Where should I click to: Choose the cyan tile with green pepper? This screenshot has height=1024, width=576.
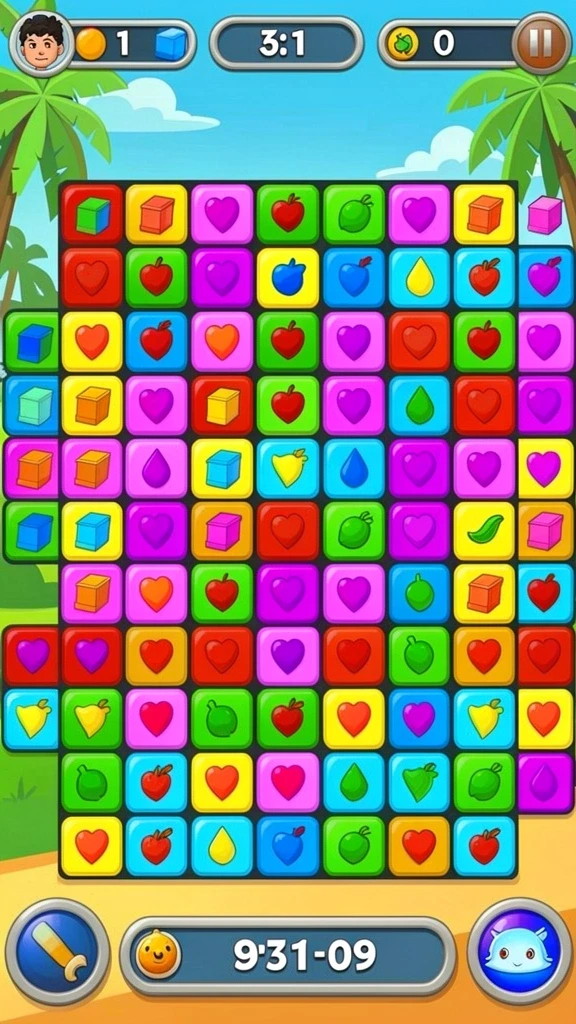(x=419, y=782)
